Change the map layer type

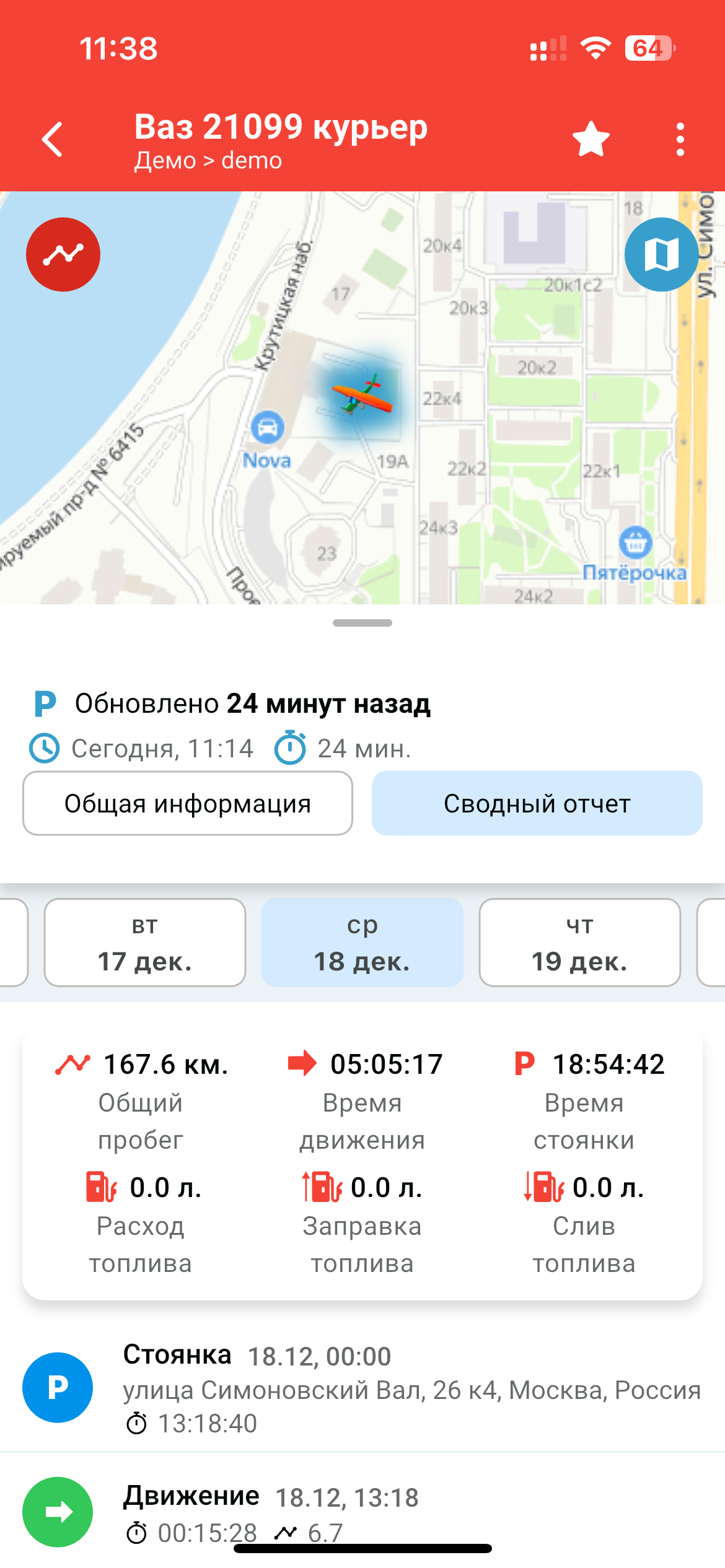point(661,255)
